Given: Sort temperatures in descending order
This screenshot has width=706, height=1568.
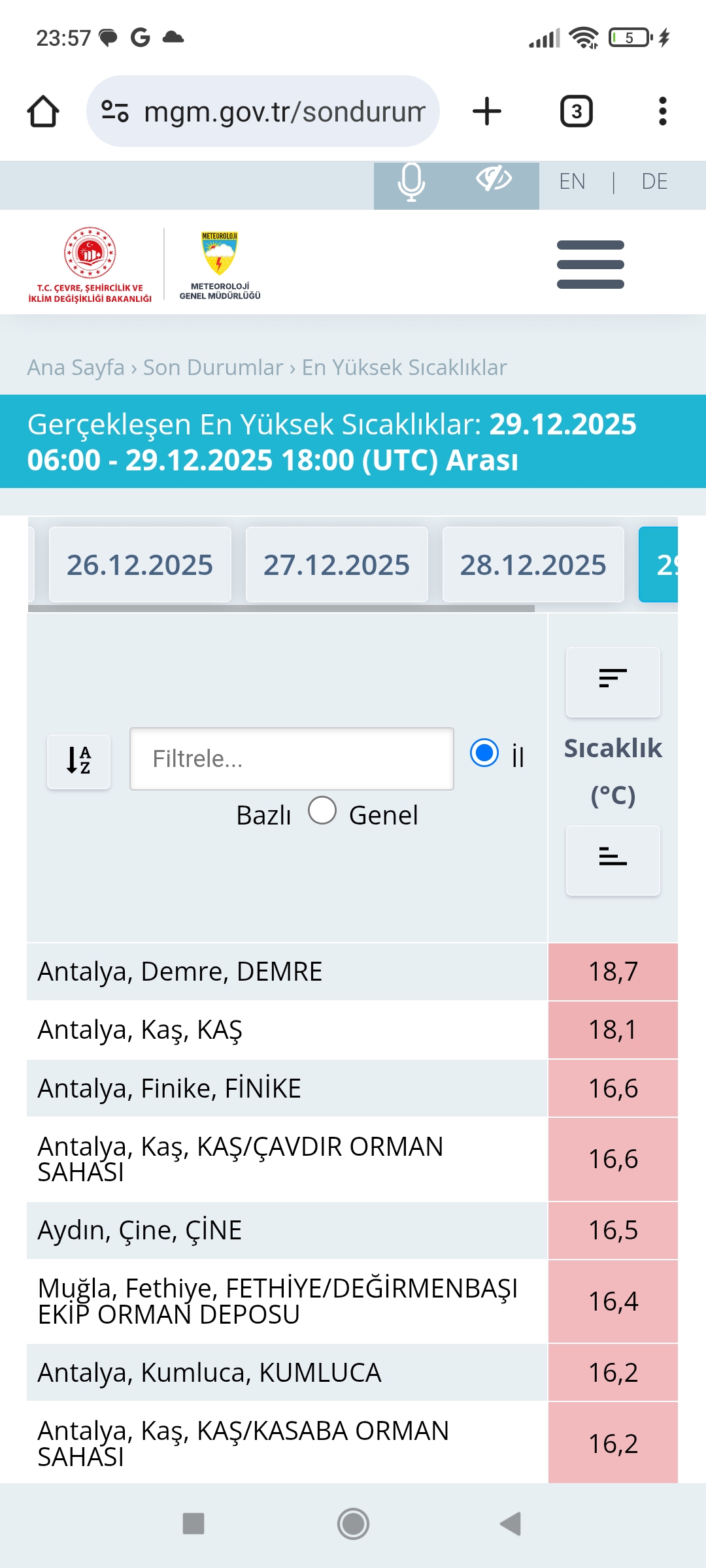Looking at the screenshot, I should point(613,682).
